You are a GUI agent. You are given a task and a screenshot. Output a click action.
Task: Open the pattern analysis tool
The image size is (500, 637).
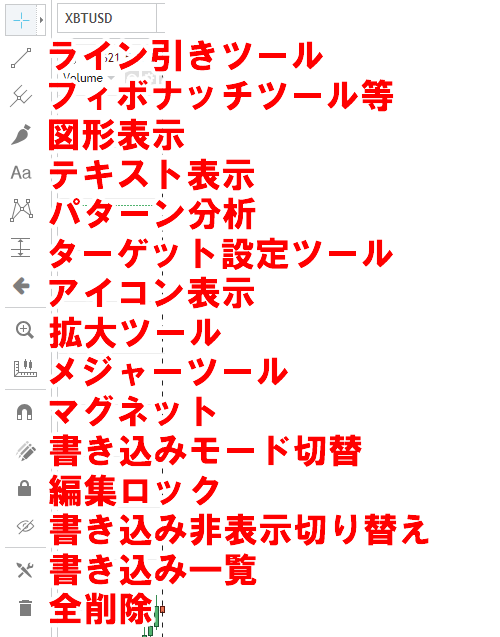(21, 210)
